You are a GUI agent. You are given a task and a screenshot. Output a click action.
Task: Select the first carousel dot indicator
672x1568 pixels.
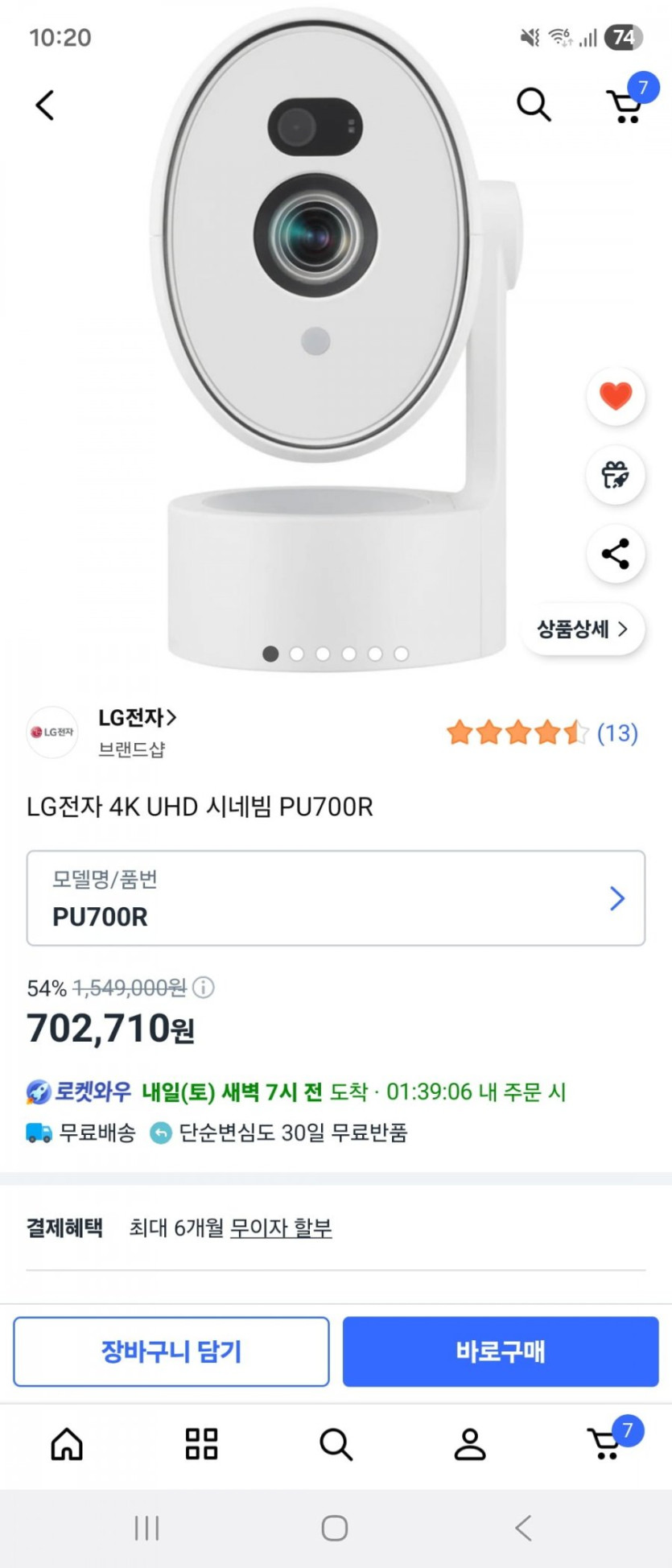tap(270, 654)
